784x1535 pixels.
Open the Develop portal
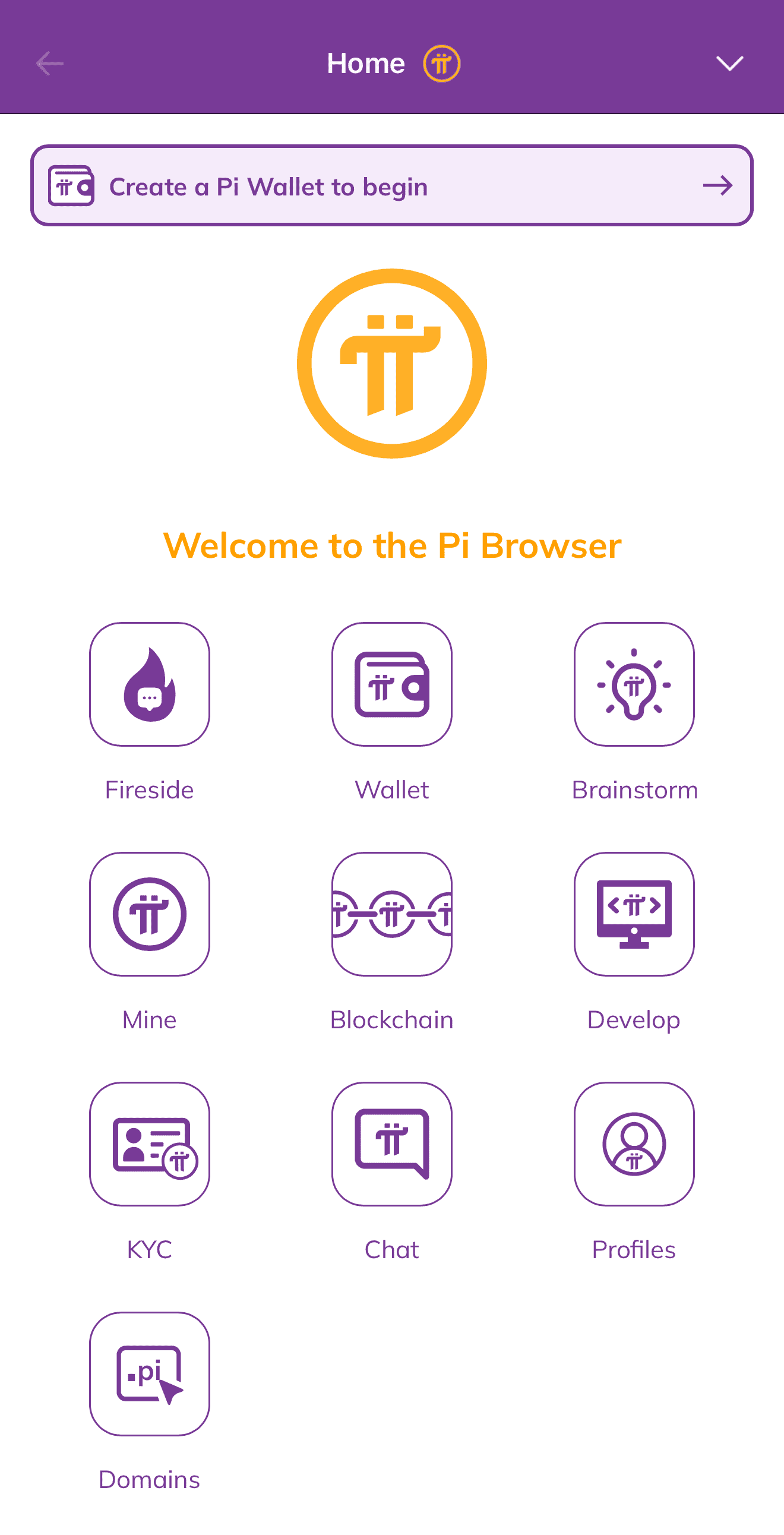click(x=634, y=914)
